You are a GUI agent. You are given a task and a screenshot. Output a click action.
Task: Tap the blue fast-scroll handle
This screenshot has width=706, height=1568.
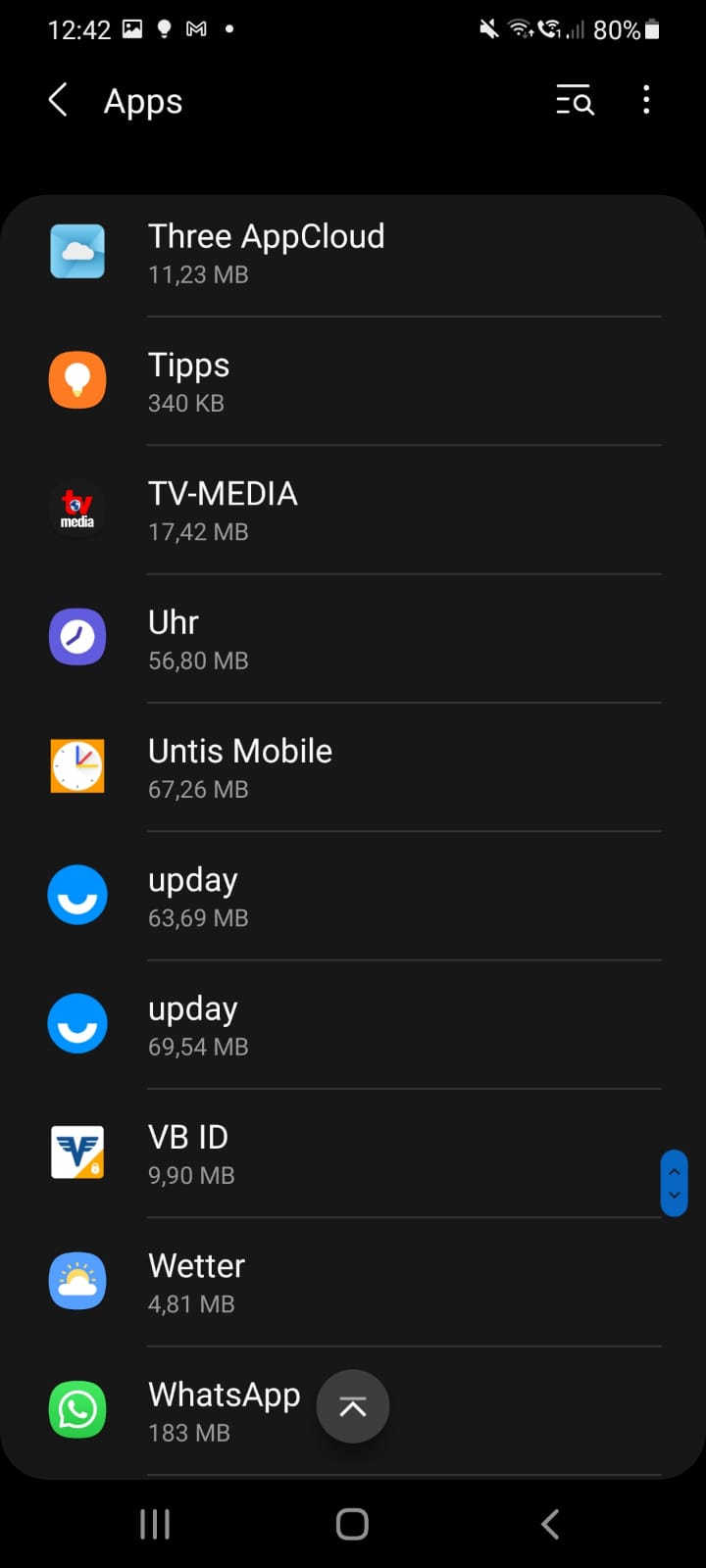(x=674, y=1183)
